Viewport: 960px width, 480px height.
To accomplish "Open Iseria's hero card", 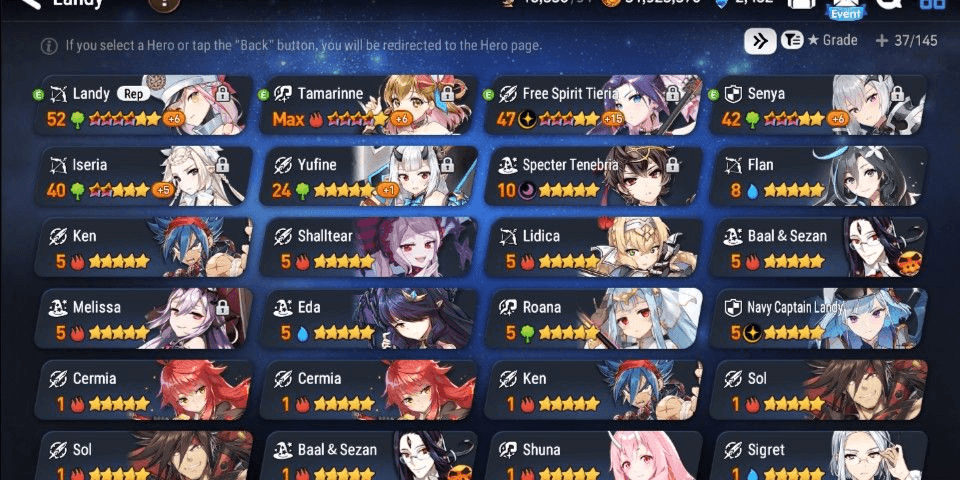I will pyautogui.click(x=140, y=176).
